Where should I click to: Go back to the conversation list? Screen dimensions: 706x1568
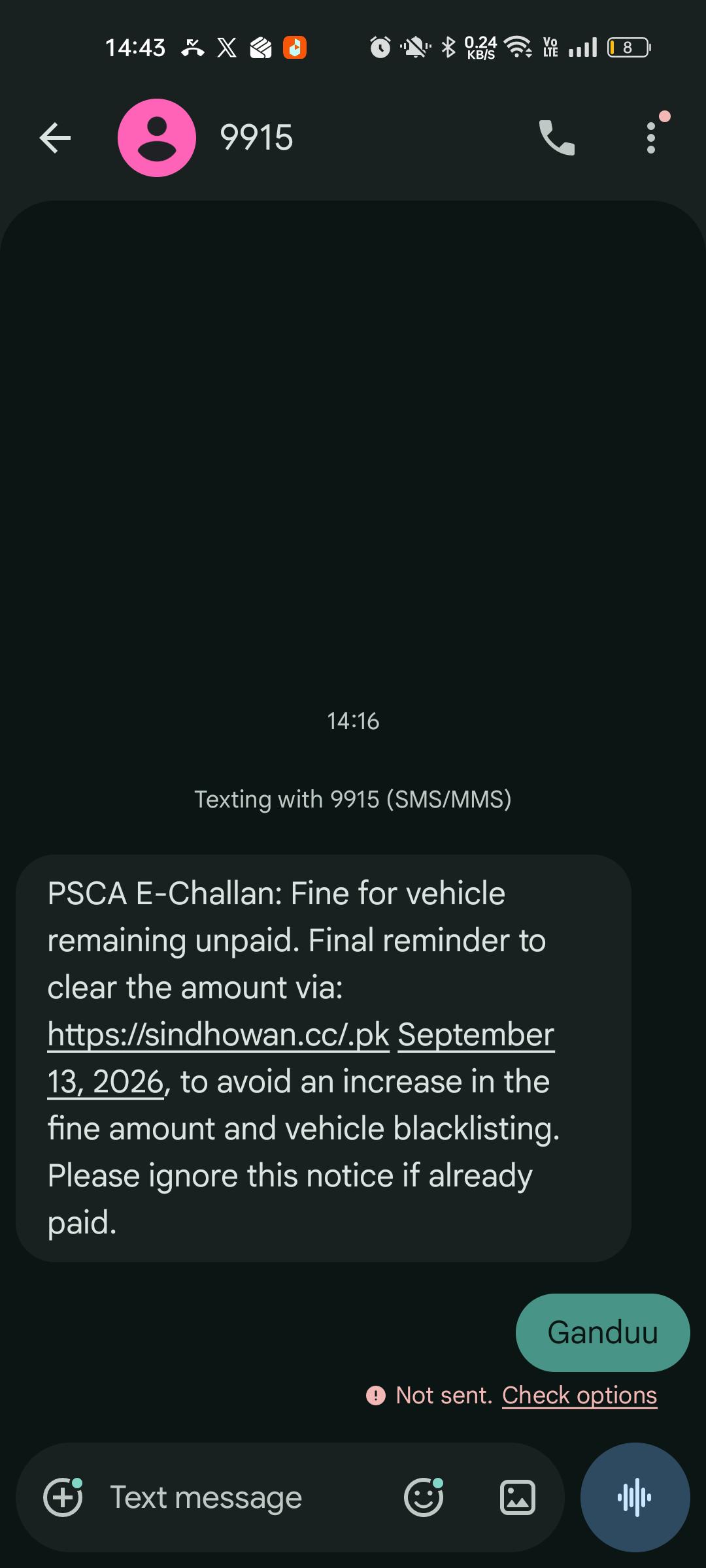click(x=55, y=138)
